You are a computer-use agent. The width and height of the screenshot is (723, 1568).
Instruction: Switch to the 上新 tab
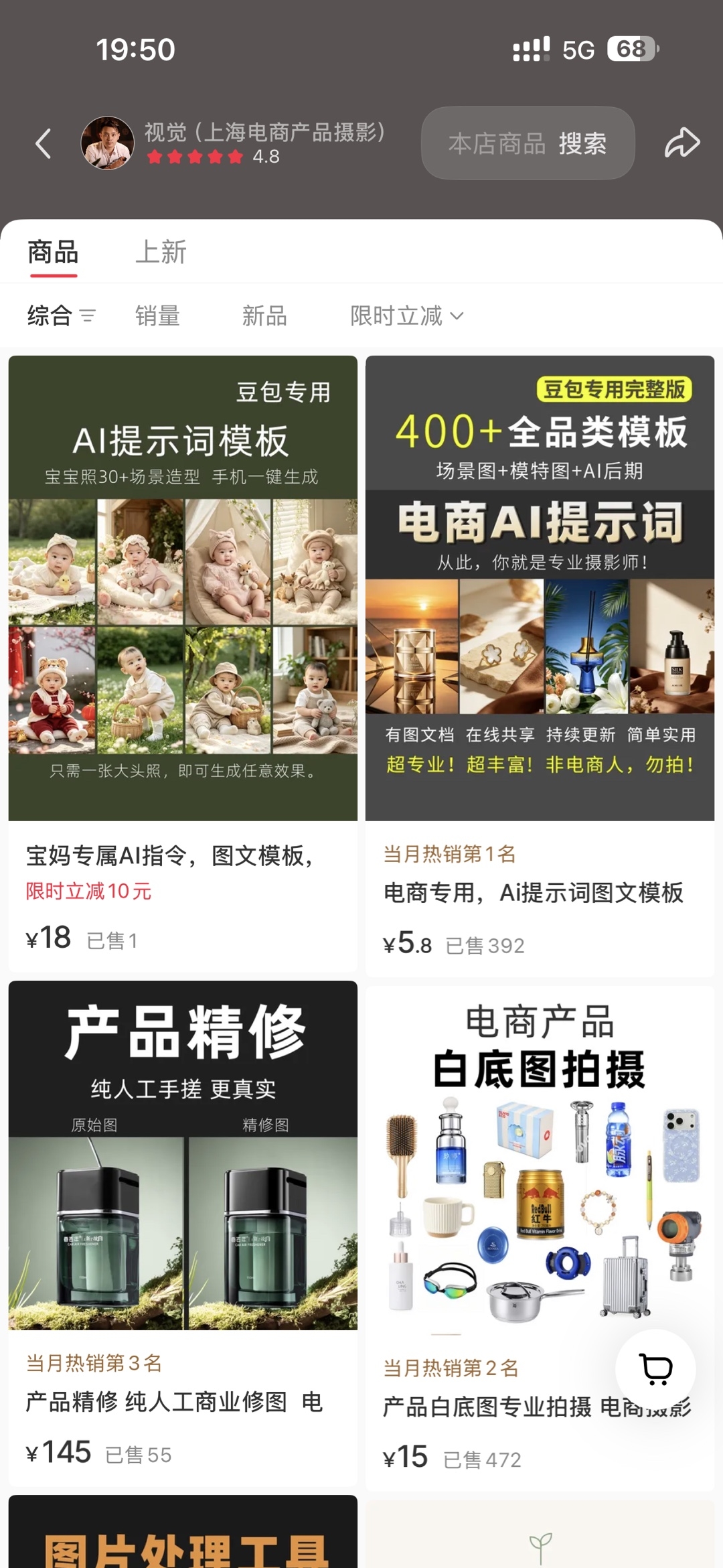tap(161, 253)
